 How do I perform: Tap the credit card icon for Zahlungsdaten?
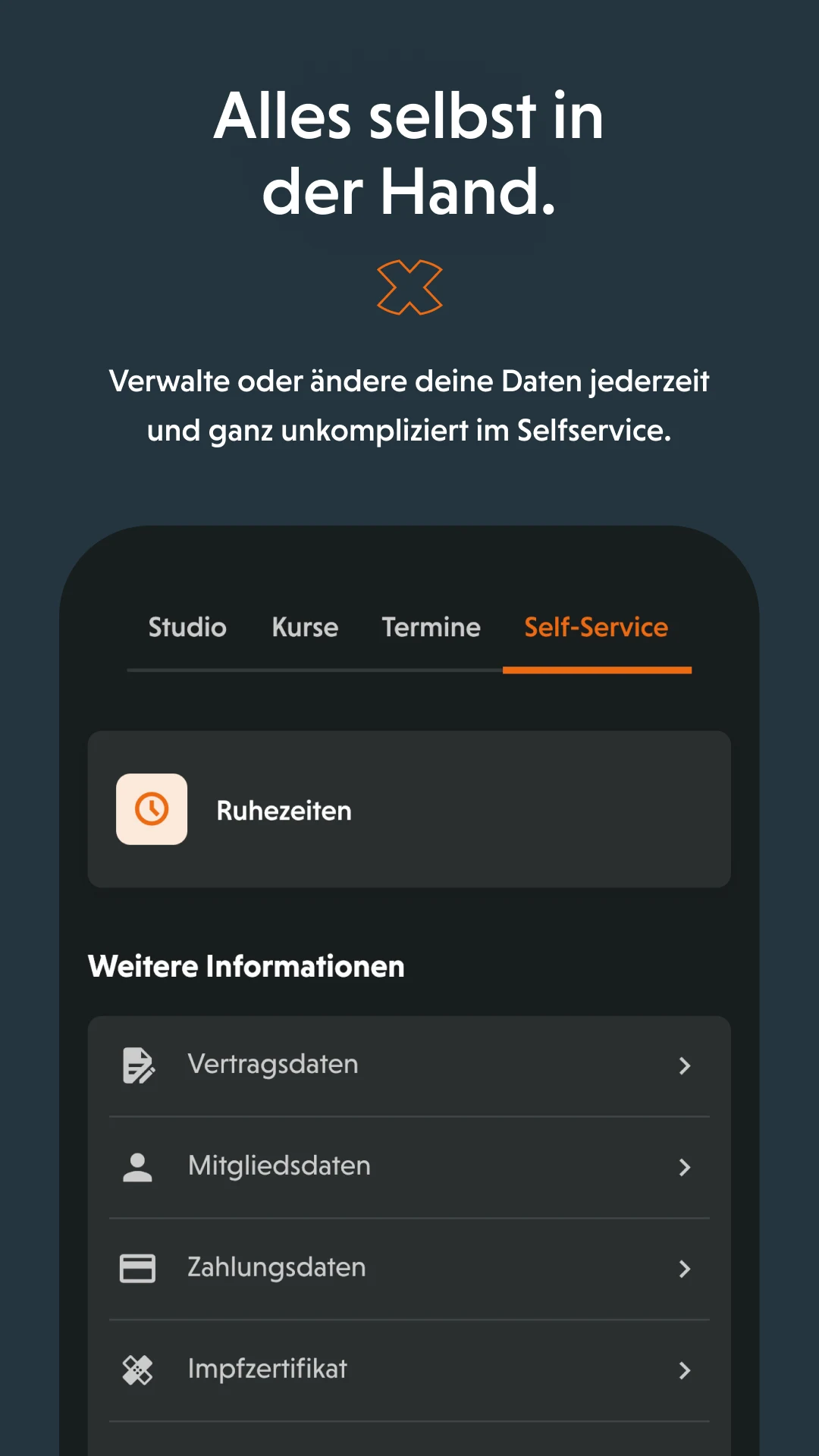[x=137, y=1267]
